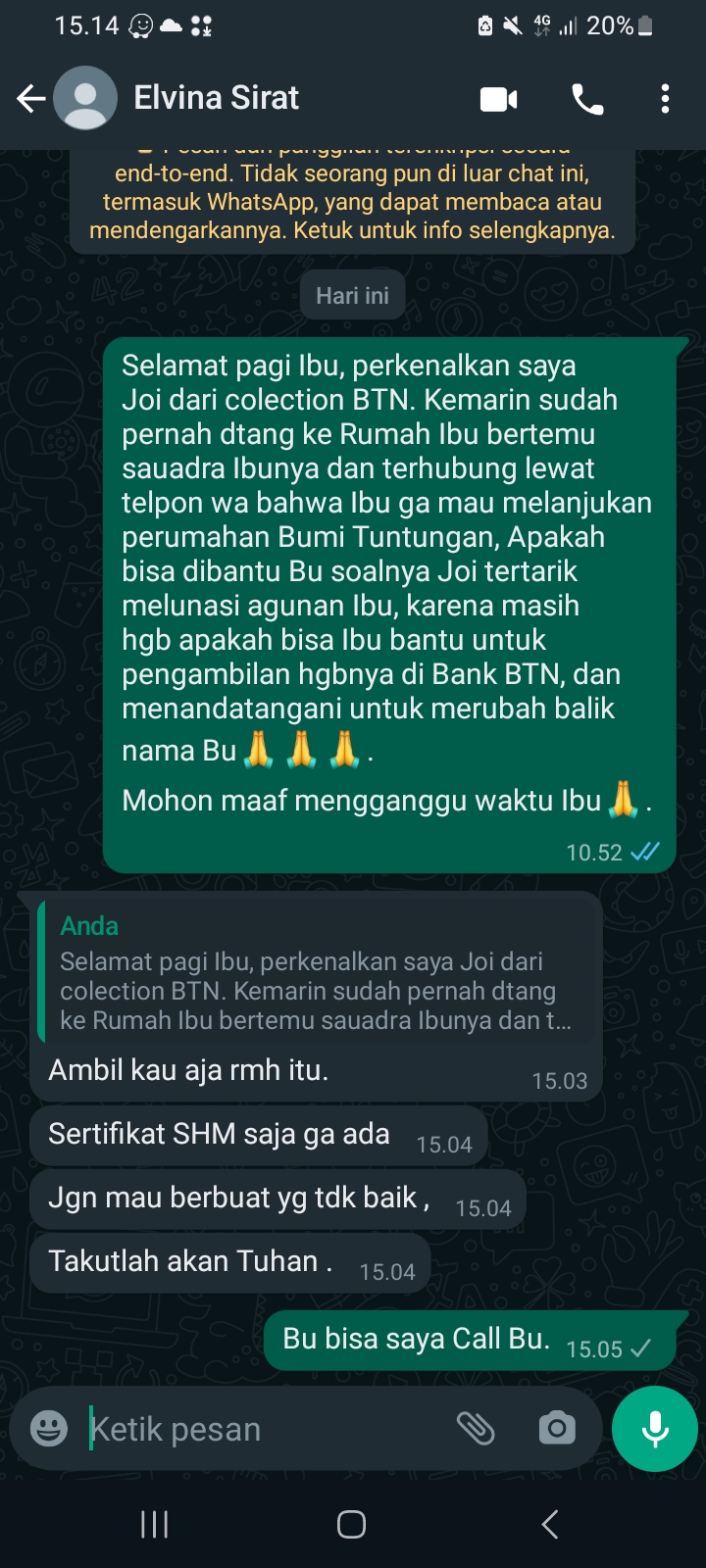Viewport: 706px width, 1568px height.
Task: Start a video call with Elvina Sirat
Action: [x=498, y=99]
